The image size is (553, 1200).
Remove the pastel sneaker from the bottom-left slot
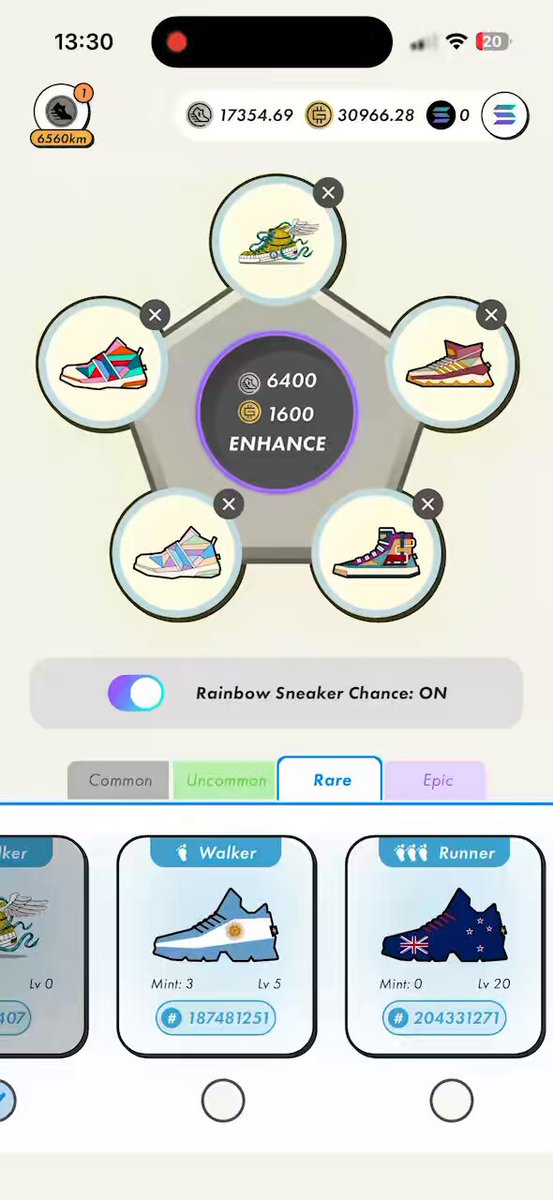[229, 504]
